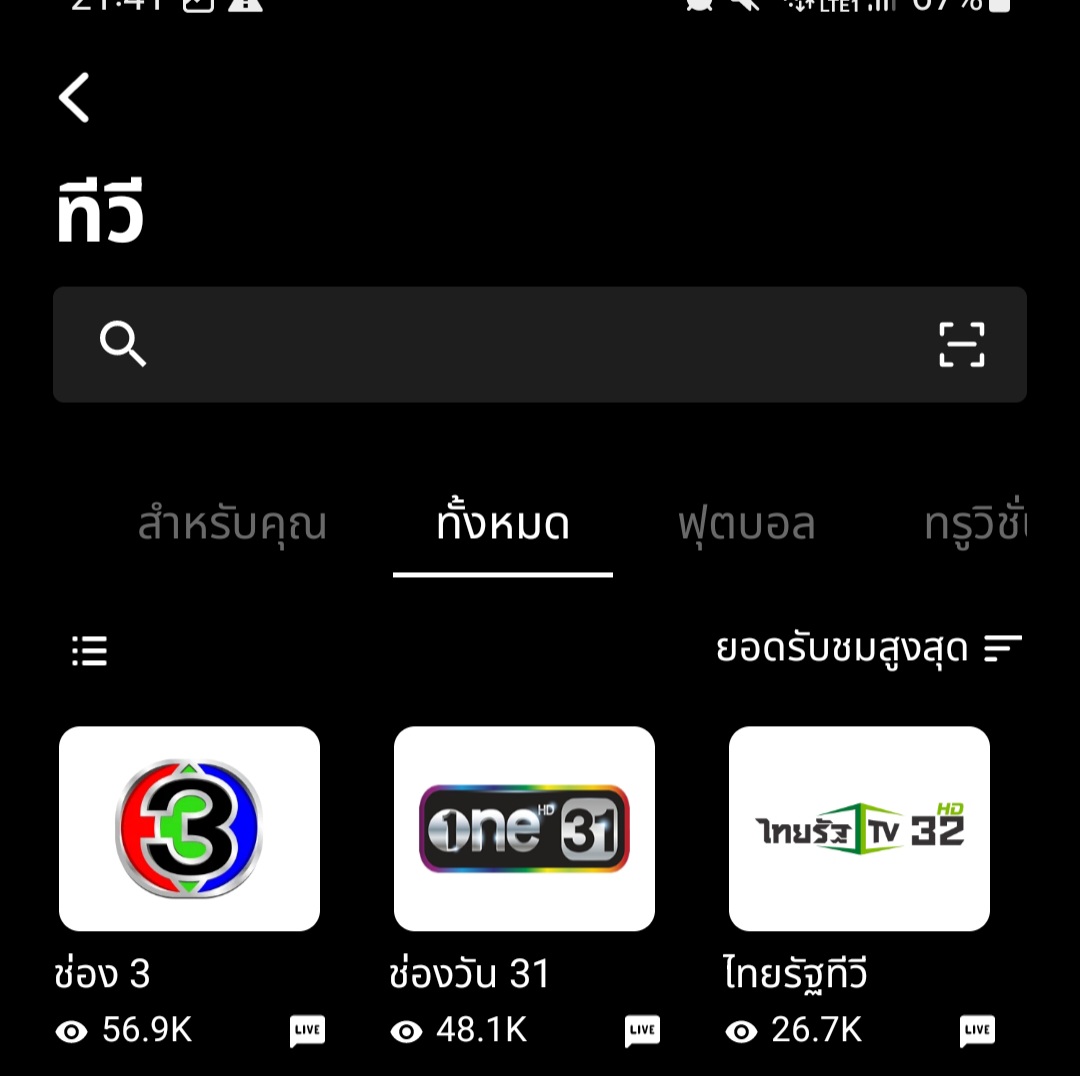1080x1076 pixels.
Task: Open live chat for ไทยรัฐทีวี
Action: click(x=977, y=1031)
